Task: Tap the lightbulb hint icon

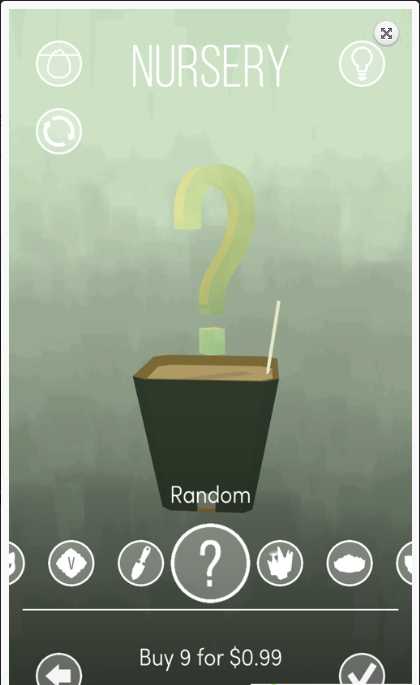Action: (361, 63)
